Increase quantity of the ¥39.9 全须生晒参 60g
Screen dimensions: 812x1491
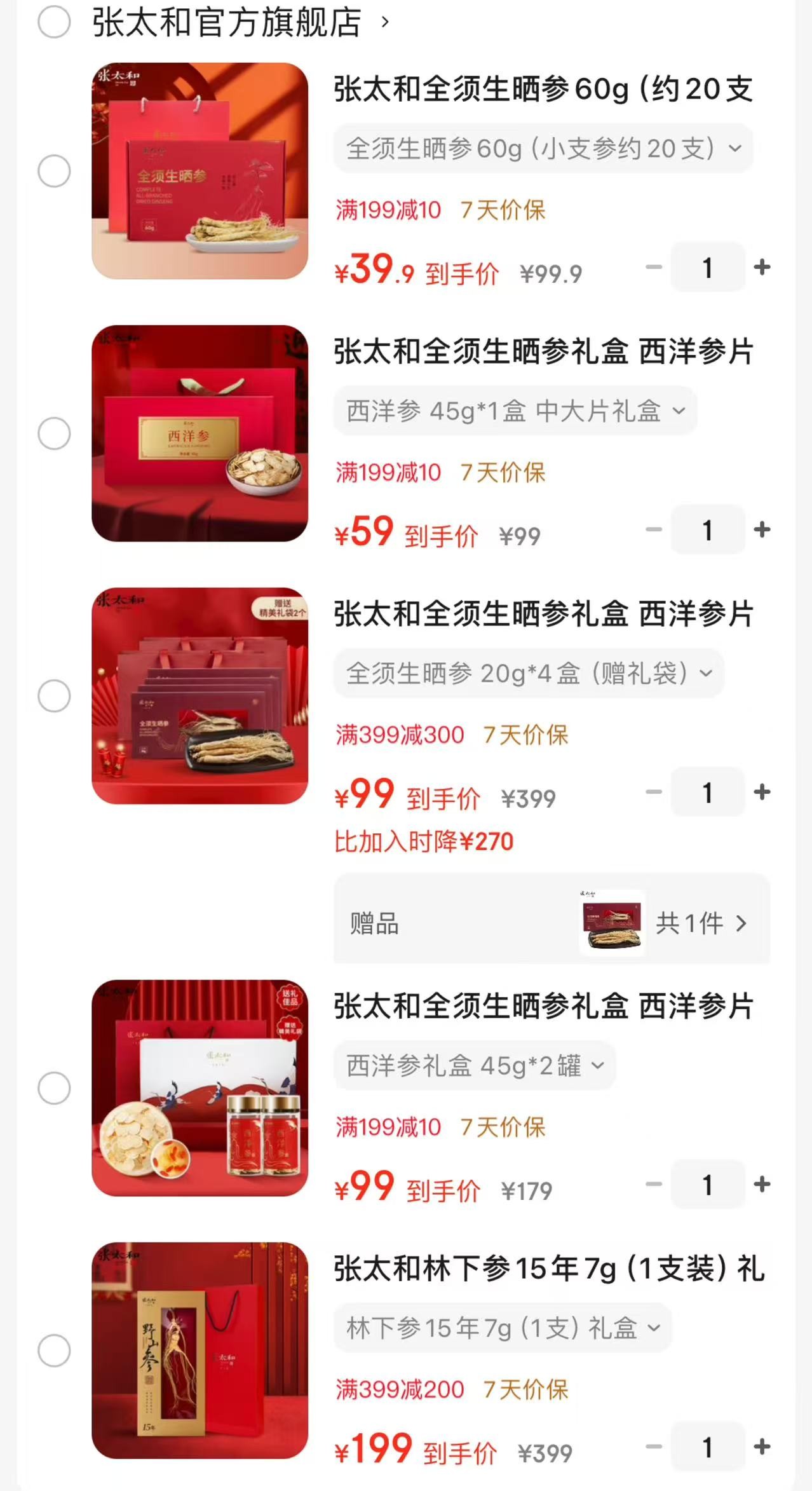[762, 268]
